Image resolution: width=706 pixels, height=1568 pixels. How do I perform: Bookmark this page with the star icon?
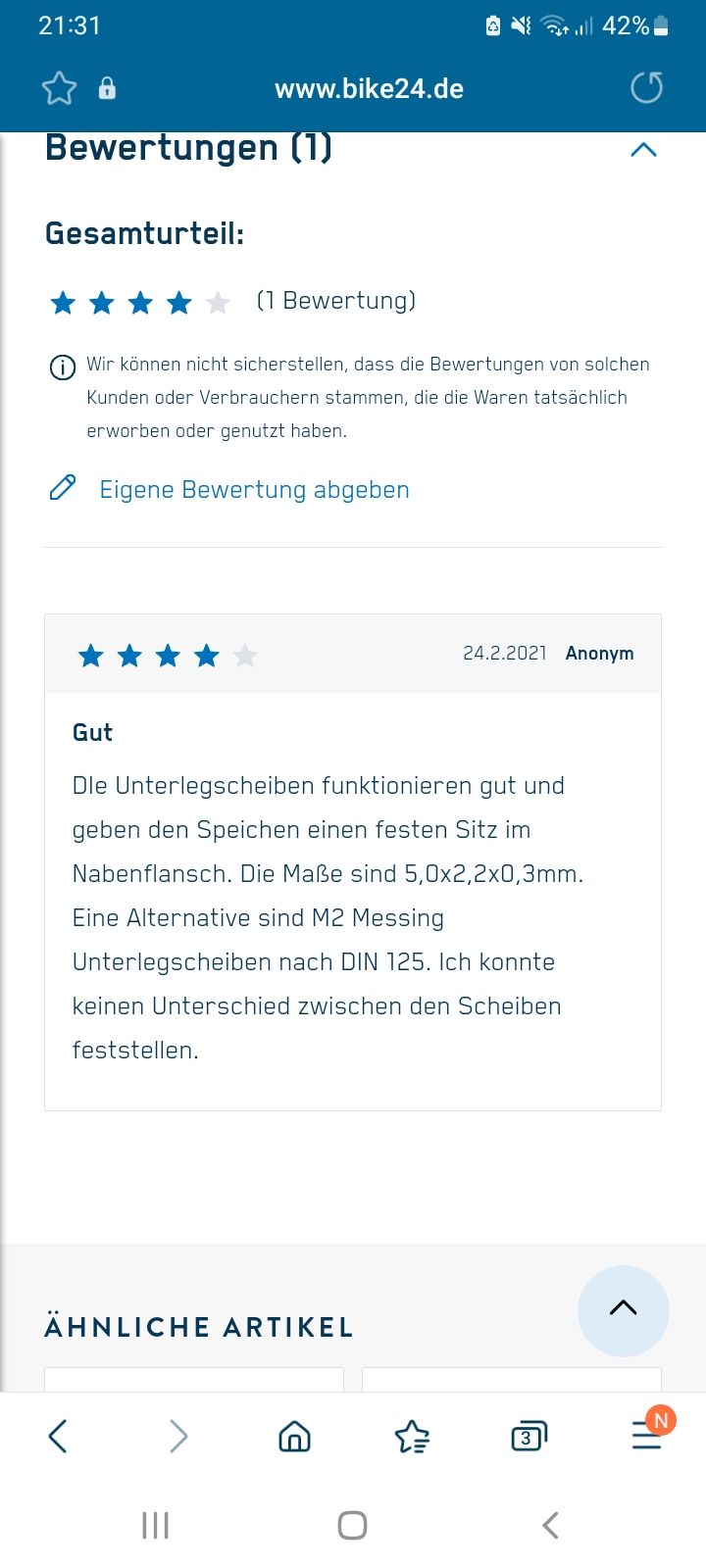click(59, 88)
